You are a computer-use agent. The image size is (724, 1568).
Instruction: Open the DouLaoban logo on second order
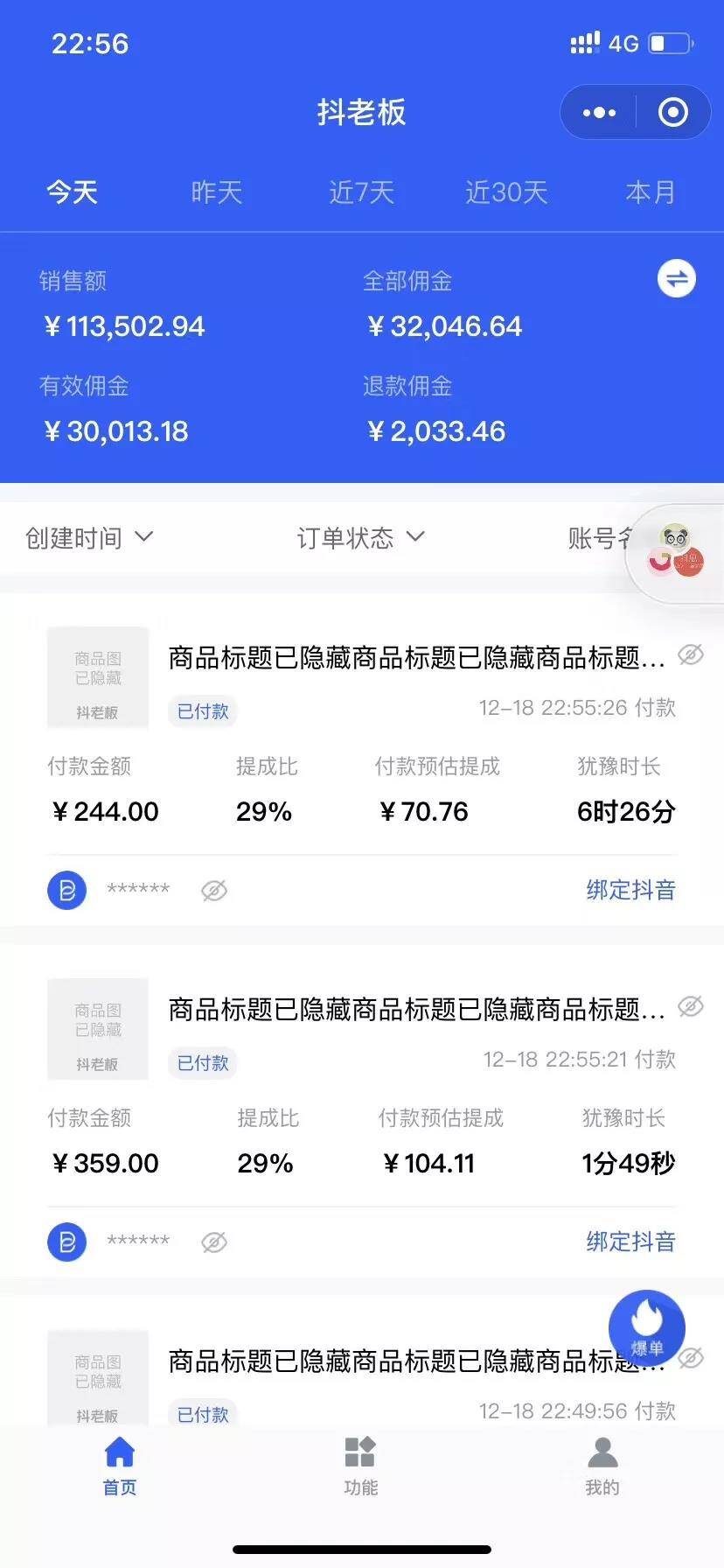point(66,1242)
